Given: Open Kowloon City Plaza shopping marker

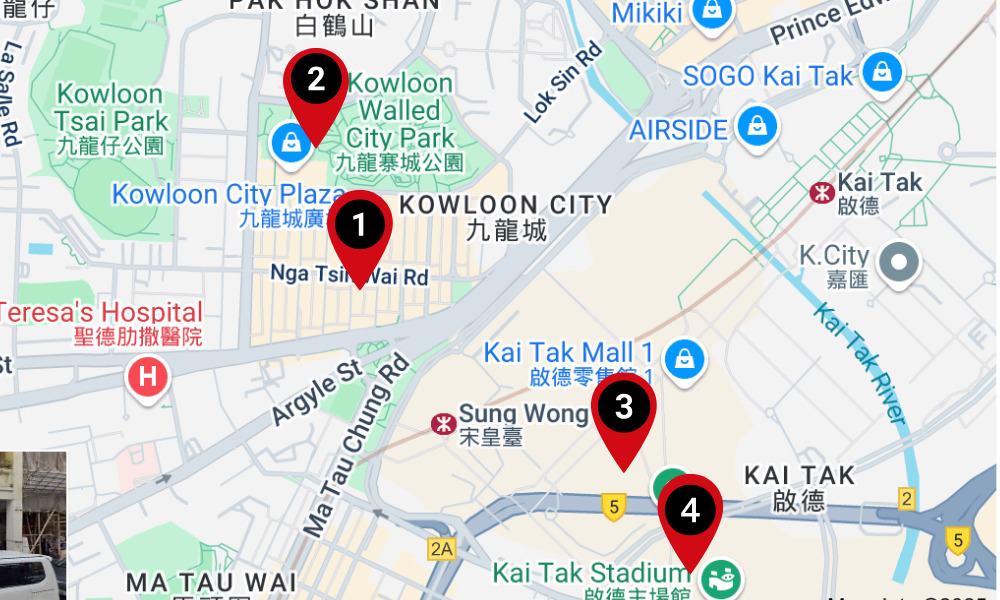Looking at the screenshot, I should 290,143.
